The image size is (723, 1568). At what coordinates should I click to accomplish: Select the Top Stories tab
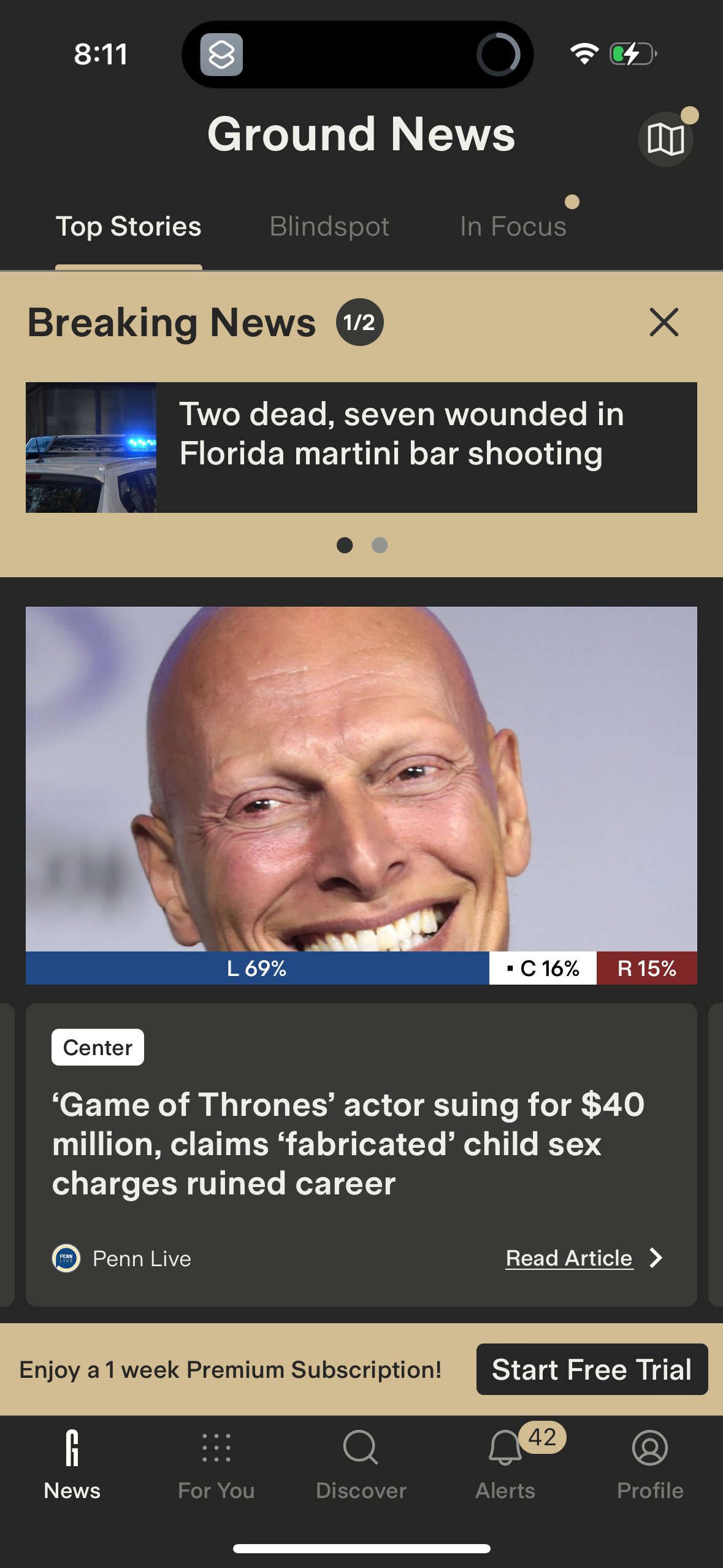[x=128, y=226]
